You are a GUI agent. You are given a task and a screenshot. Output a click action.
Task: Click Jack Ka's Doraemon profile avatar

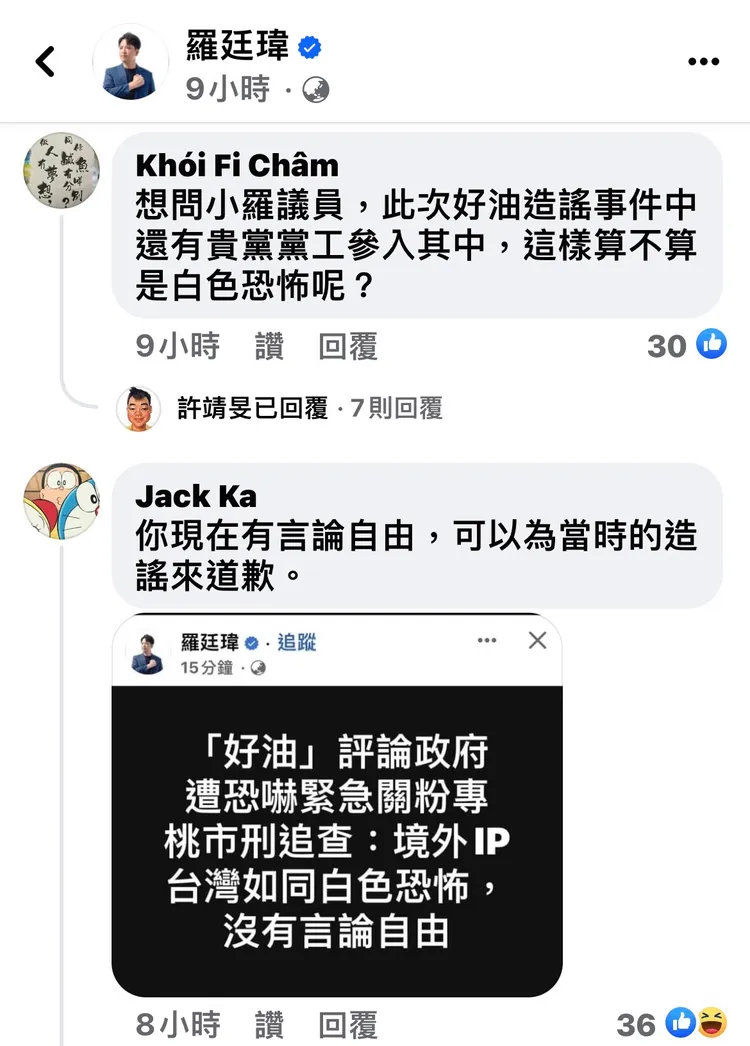[61, 501]
